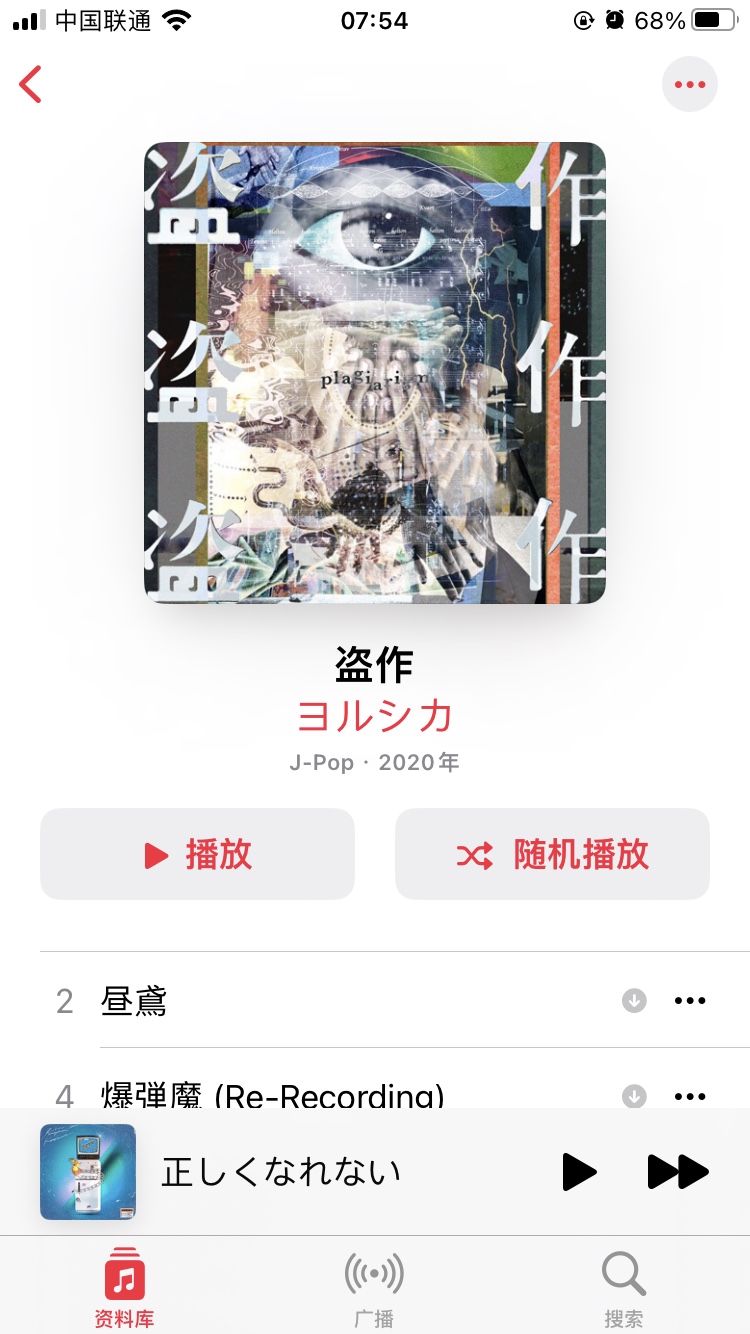Image resolution: width=750 pixels, height=1334 pixels.
Task: Start playing the album with 播放
Action: click(197, 854)
